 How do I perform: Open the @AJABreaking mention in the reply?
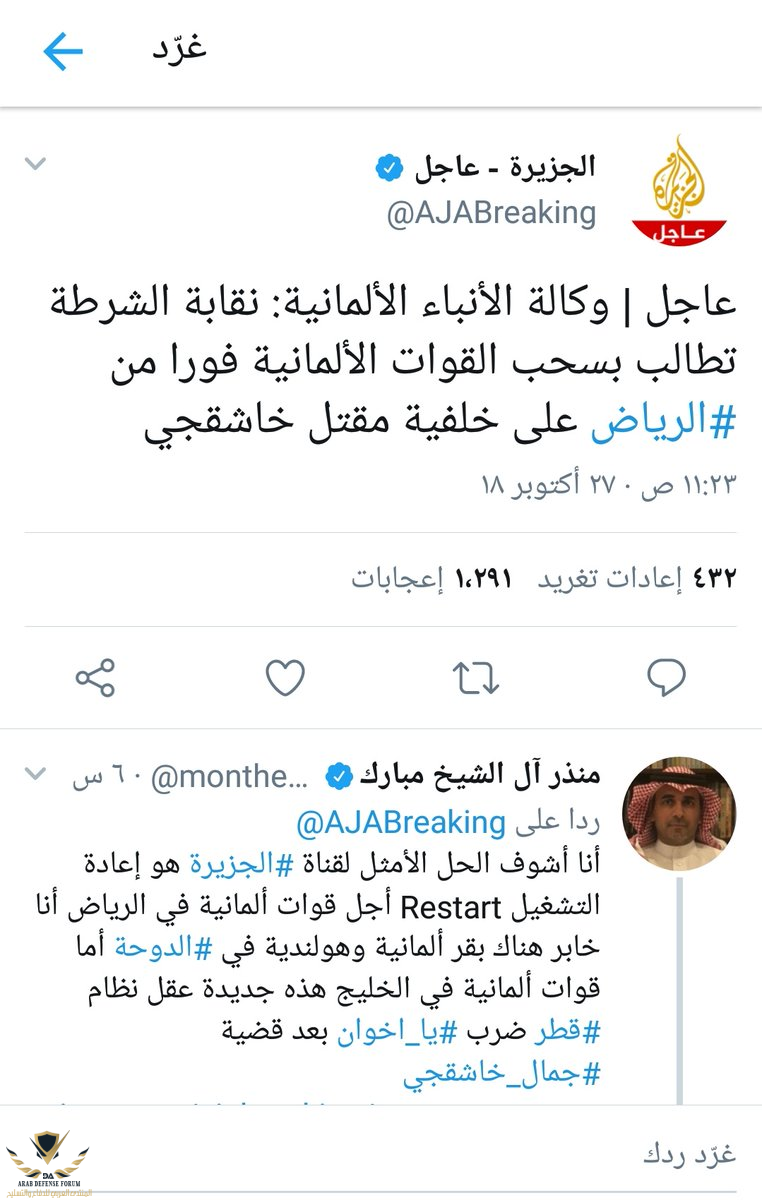pos(401,823)
